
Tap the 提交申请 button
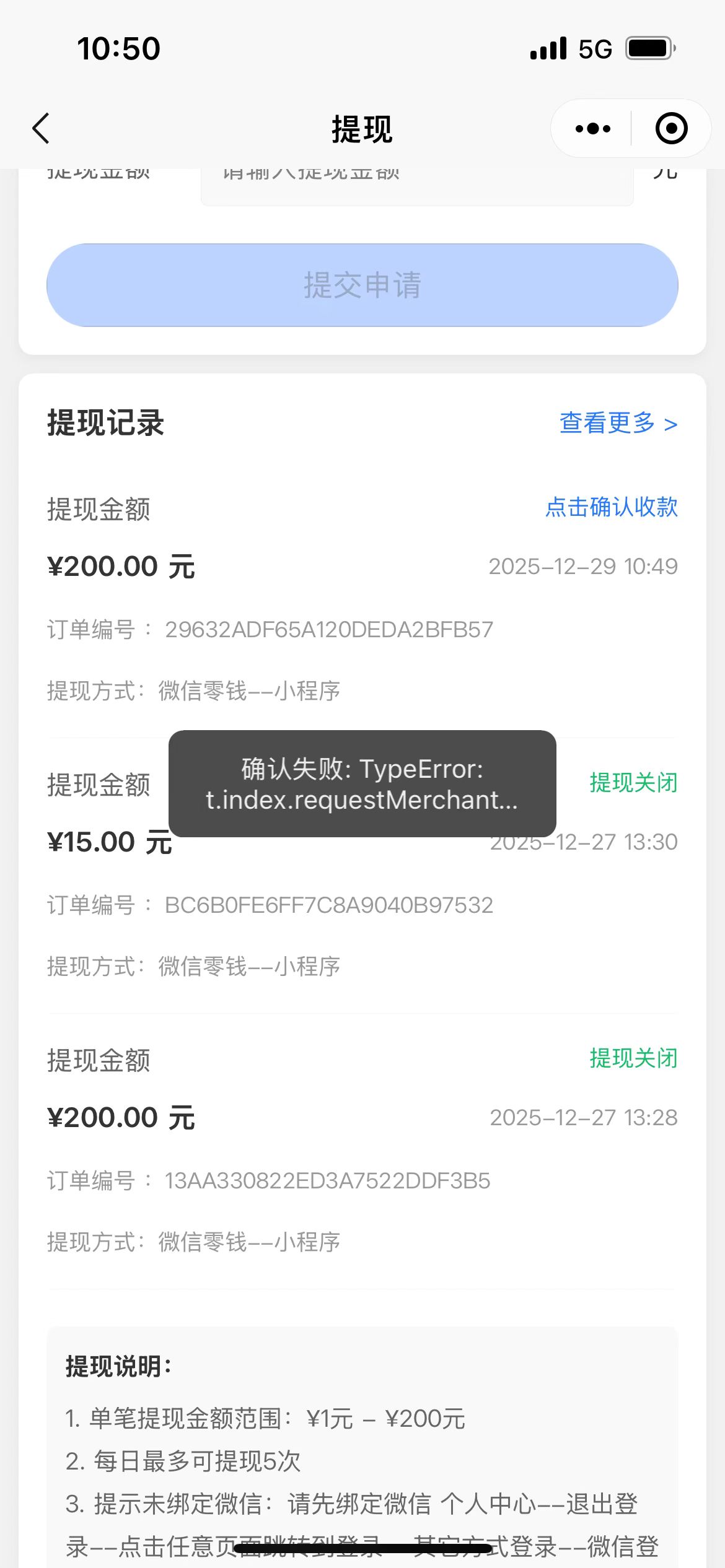(x=362, y=285)
